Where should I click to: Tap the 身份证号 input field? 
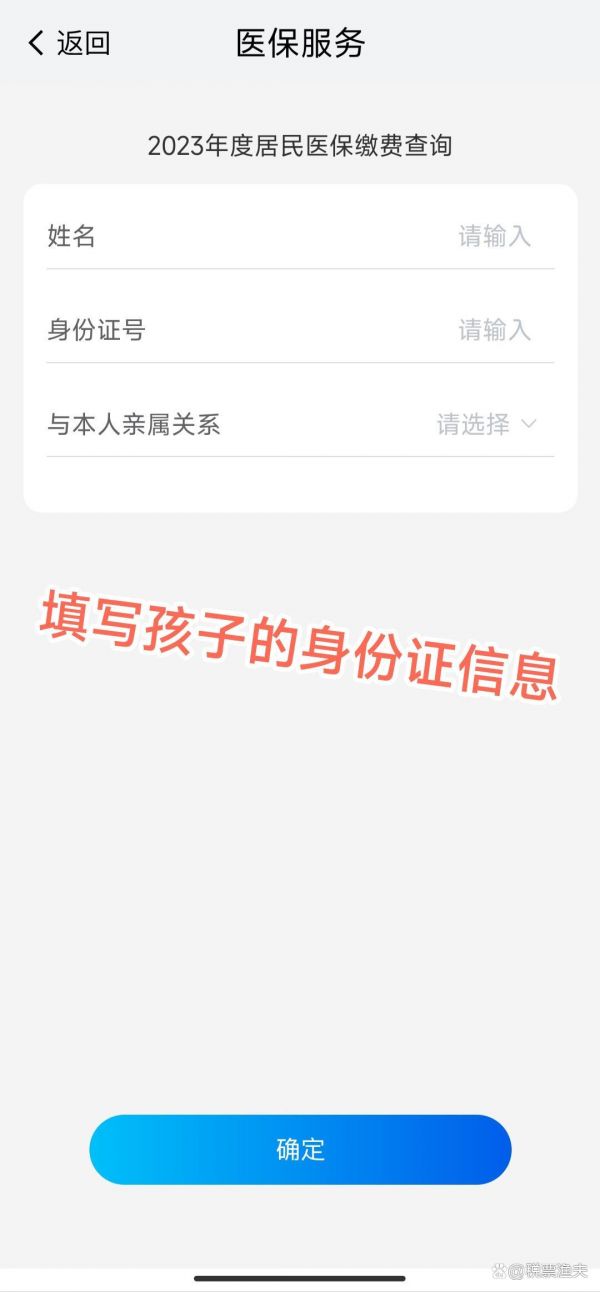[x=300, y=330]
